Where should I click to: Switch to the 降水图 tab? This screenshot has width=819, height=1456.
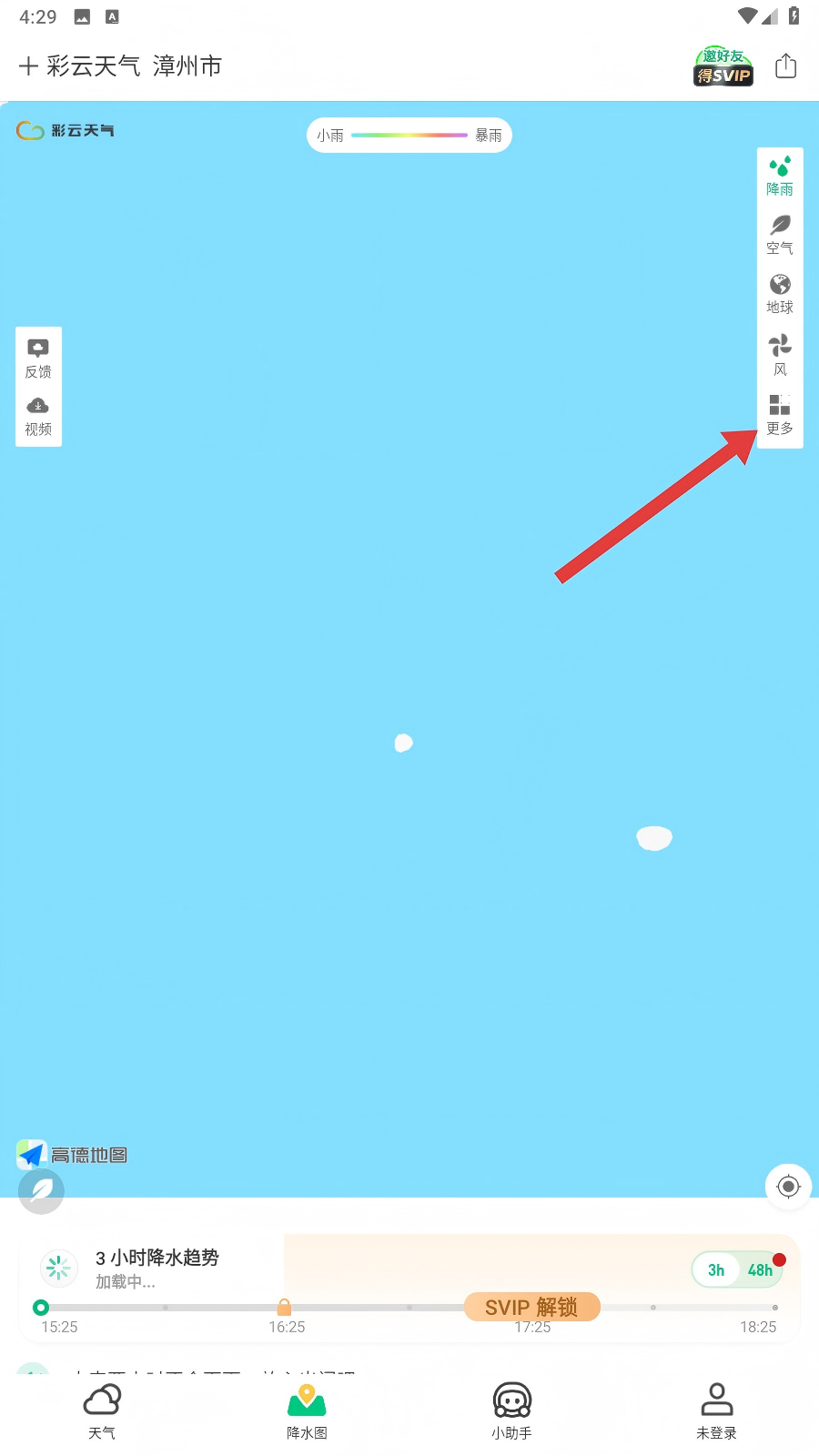pos(307,1411)
